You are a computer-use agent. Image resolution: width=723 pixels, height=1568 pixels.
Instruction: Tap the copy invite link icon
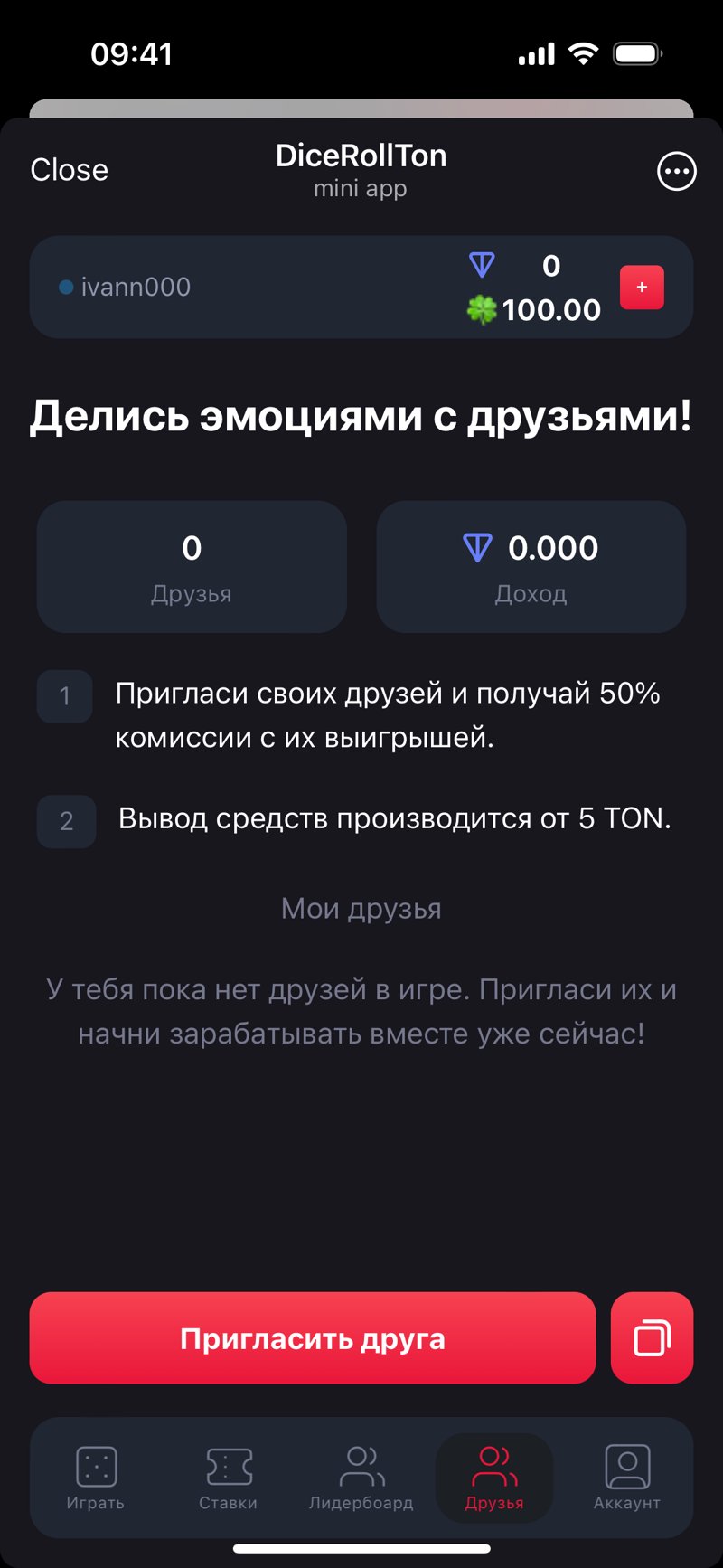point(652,1337)
